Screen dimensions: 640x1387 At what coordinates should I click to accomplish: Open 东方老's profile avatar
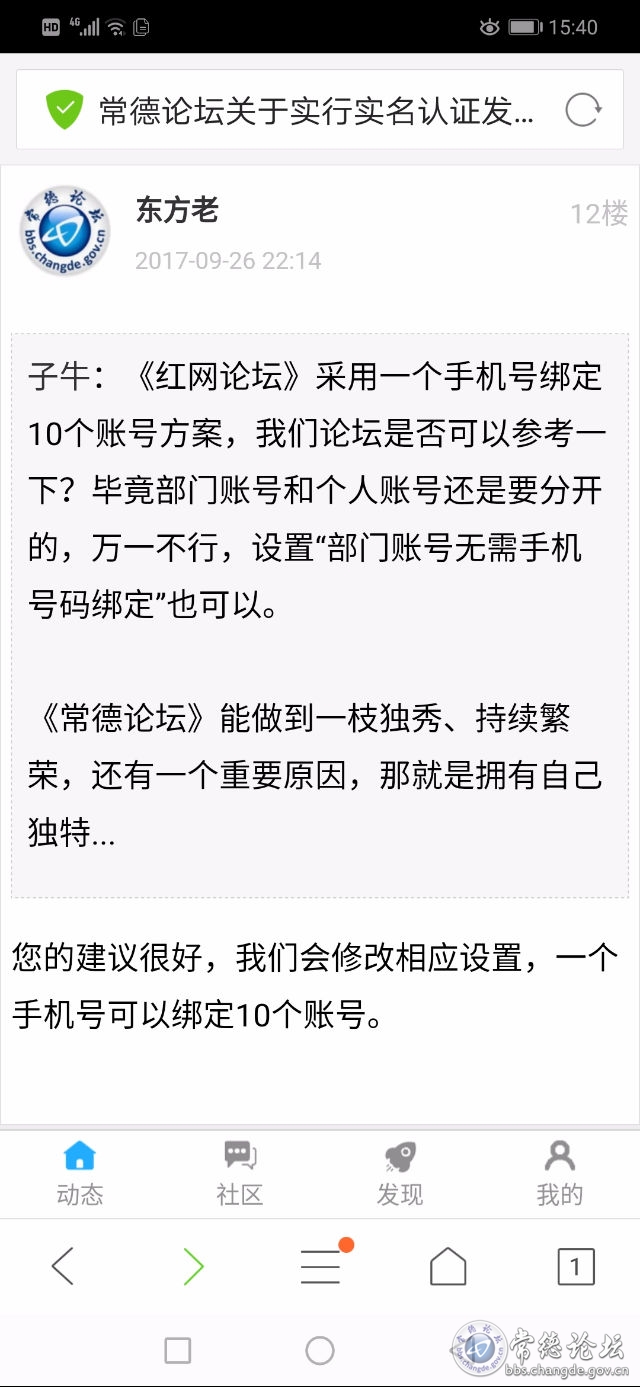[x=66, y=231]
